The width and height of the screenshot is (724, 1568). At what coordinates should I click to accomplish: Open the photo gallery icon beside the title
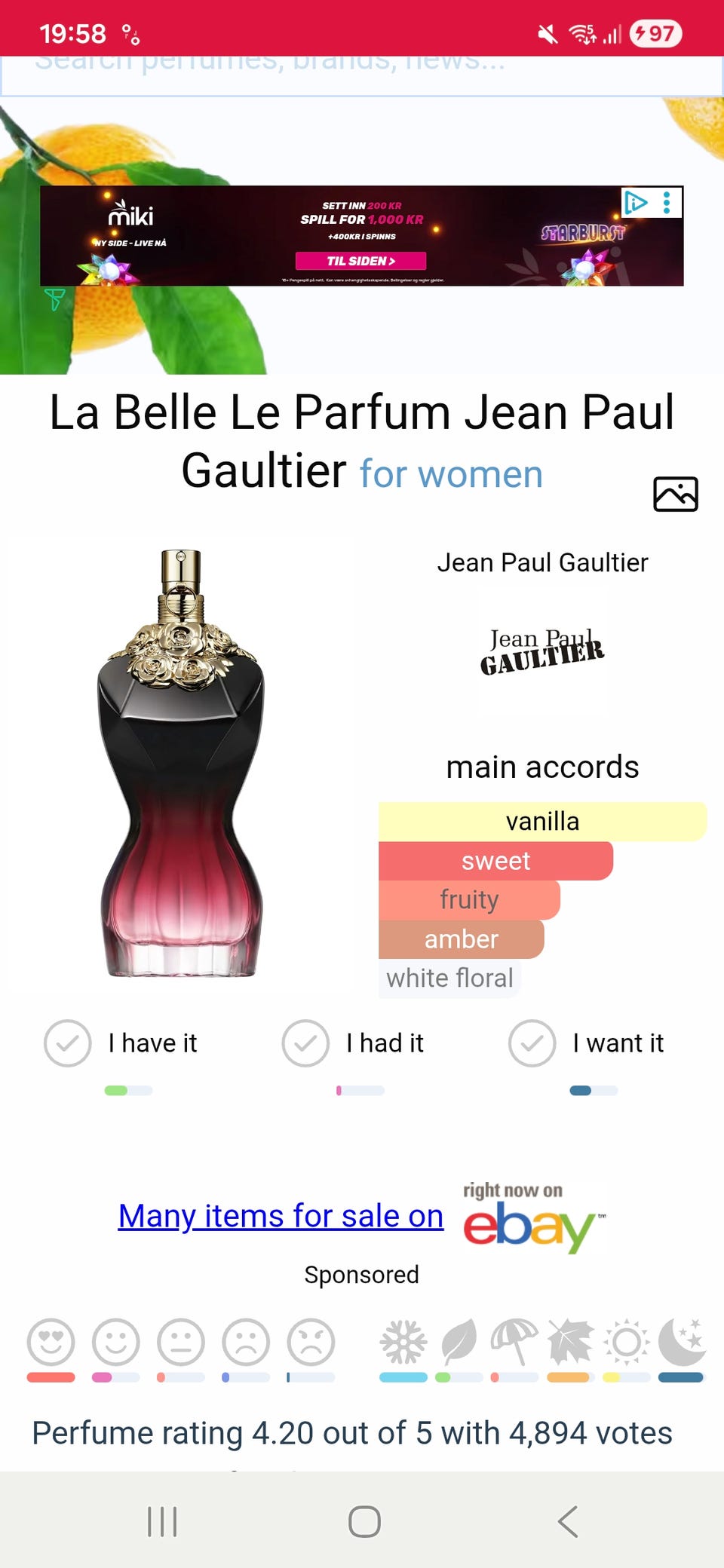pos(676,495)
